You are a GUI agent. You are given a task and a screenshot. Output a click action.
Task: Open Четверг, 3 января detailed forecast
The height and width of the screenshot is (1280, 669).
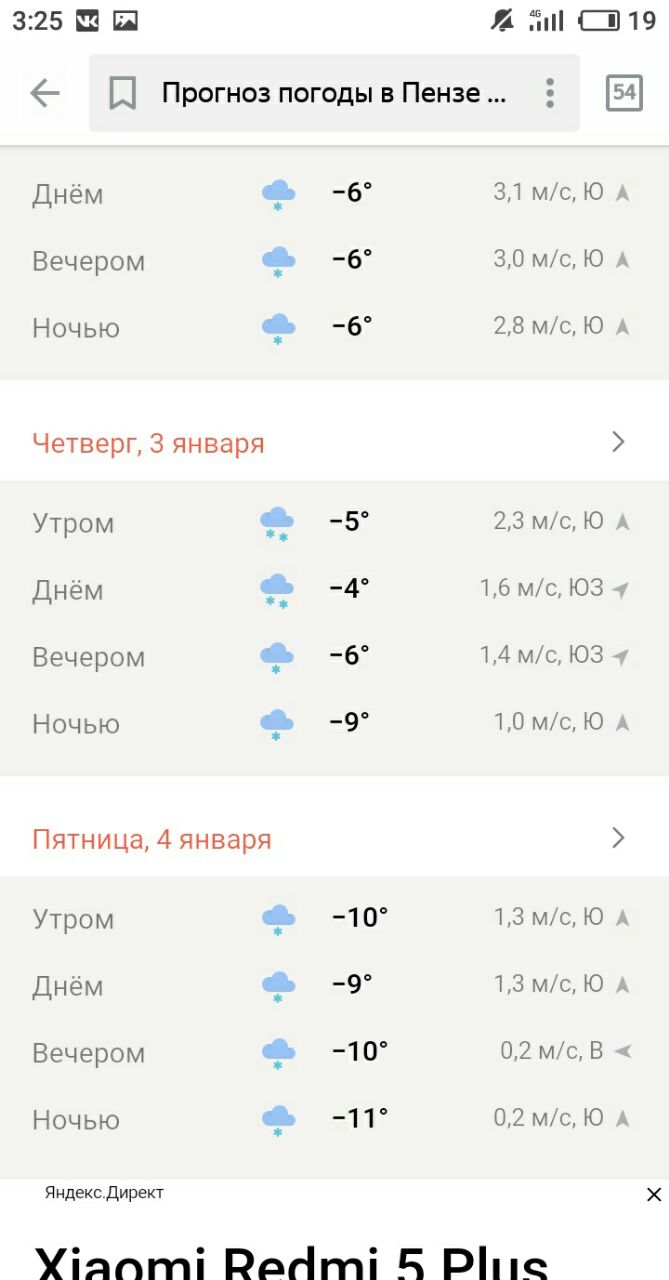[x=334, y=442]
